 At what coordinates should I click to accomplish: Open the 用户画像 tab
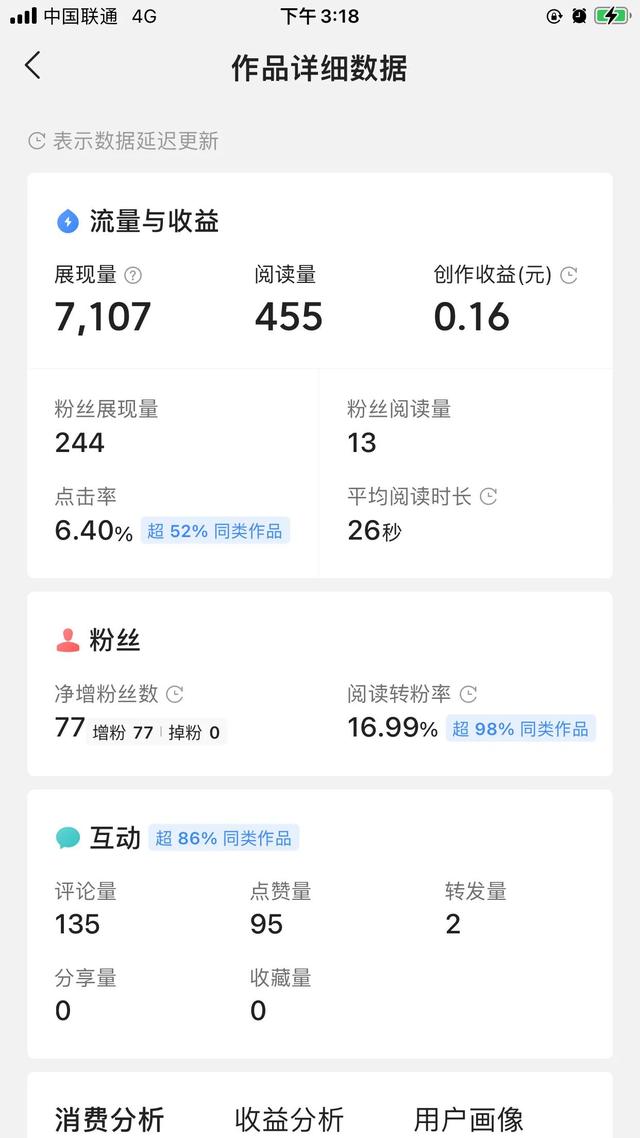pos(468,1119)
